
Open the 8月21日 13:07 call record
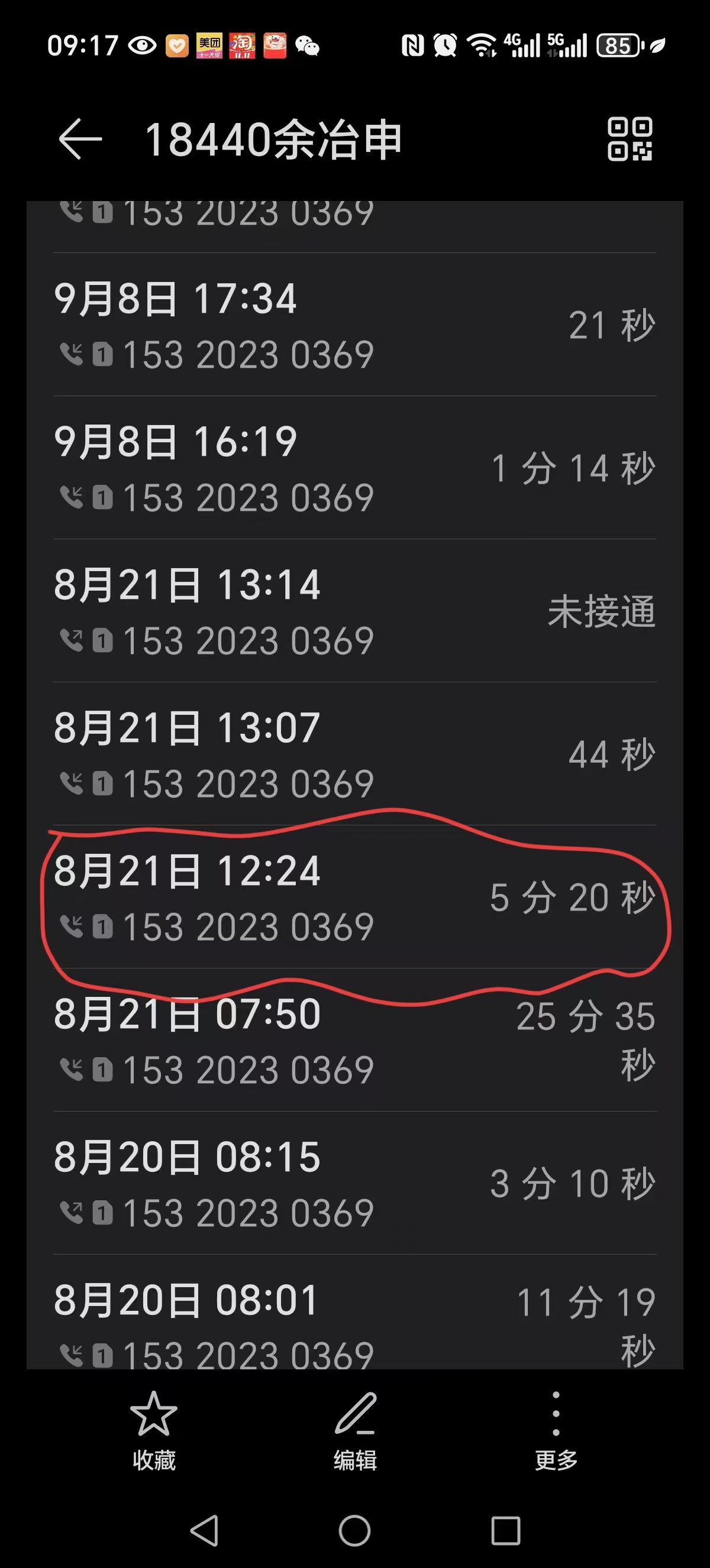point(355,754)
